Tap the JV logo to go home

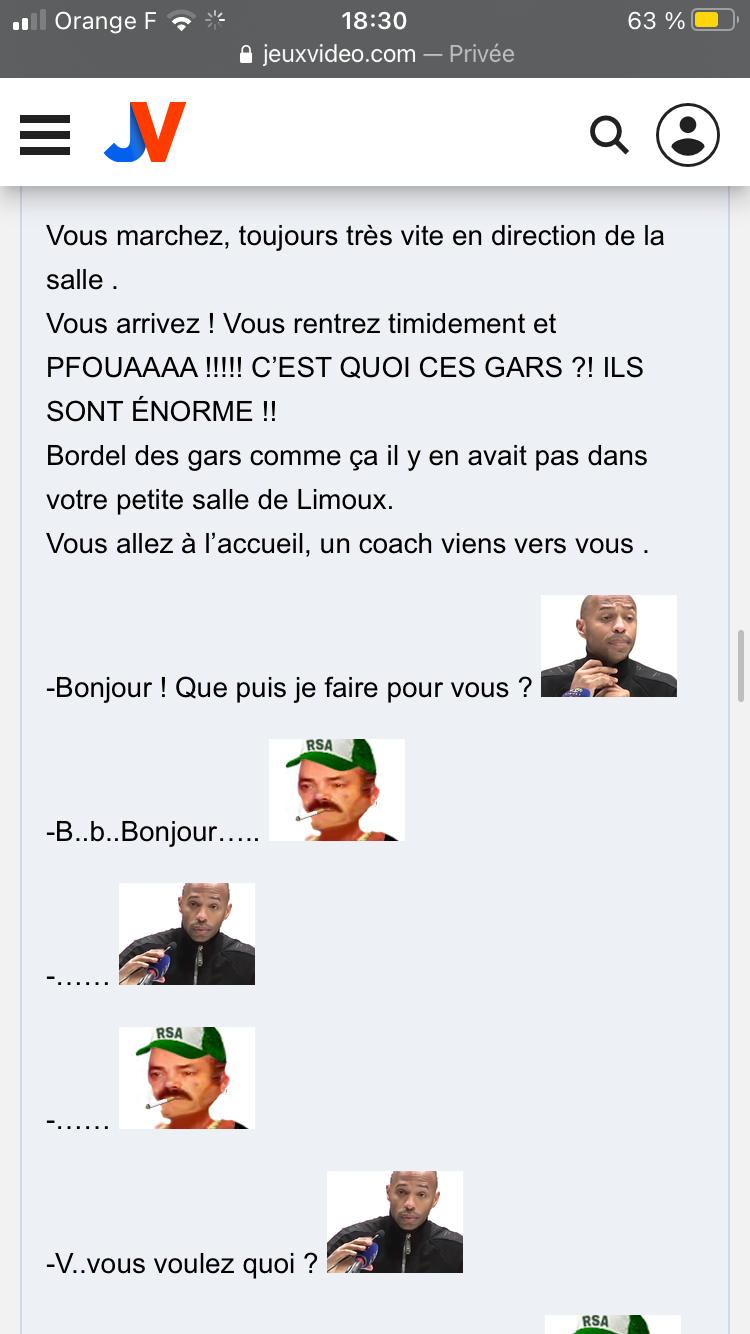[x=146, y=132]
